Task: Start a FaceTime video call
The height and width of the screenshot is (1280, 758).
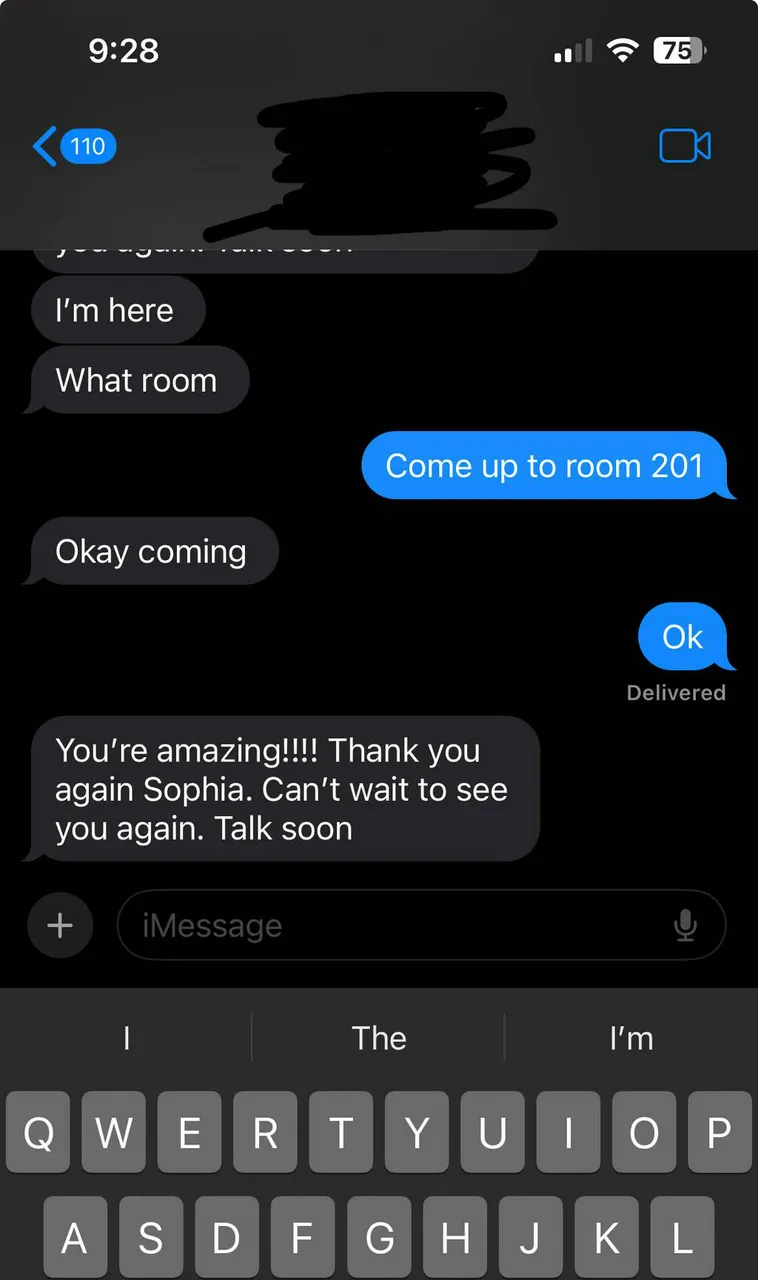Action: (685, 146)
